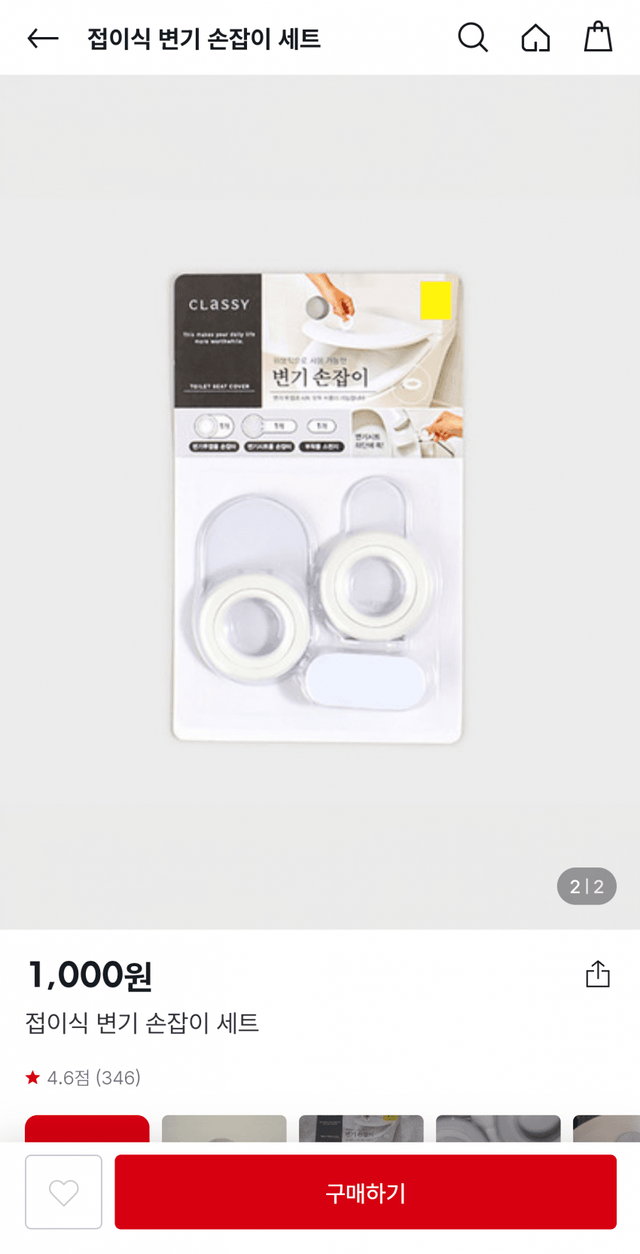Go back using the arrow icon
Screen dimensions: 640x1254
coord(43,39)
